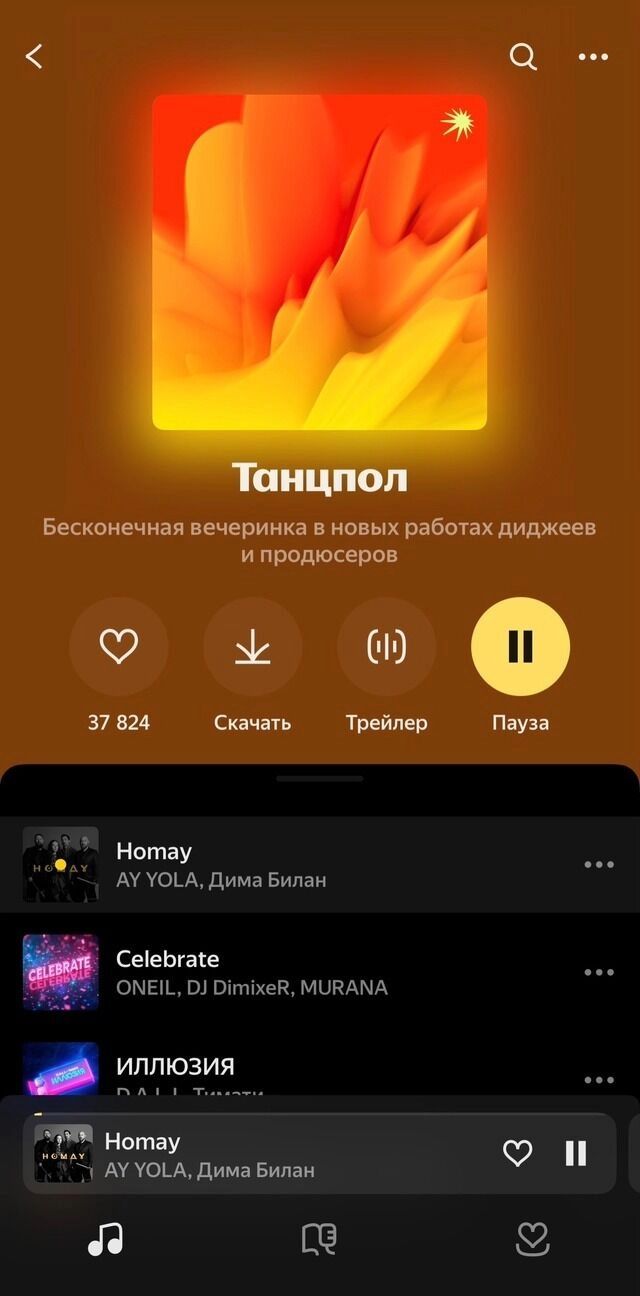The image size is (640, 1296).
Task: Open options for the Homay track row
Action: (x=598, y=865)
